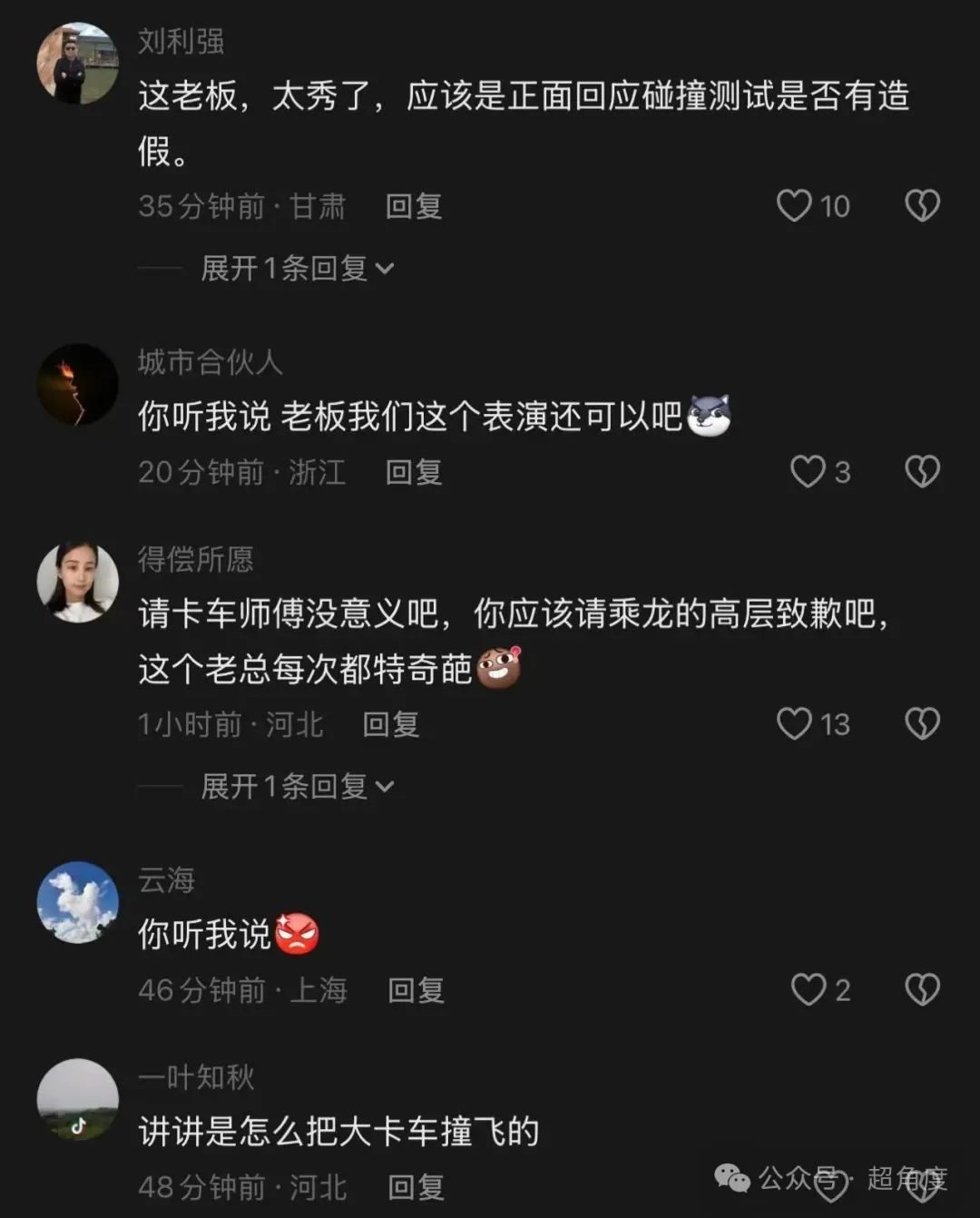Like 云海's comment
The width and height of the screenshot is (980, 1218).
(x=808, y=989)
